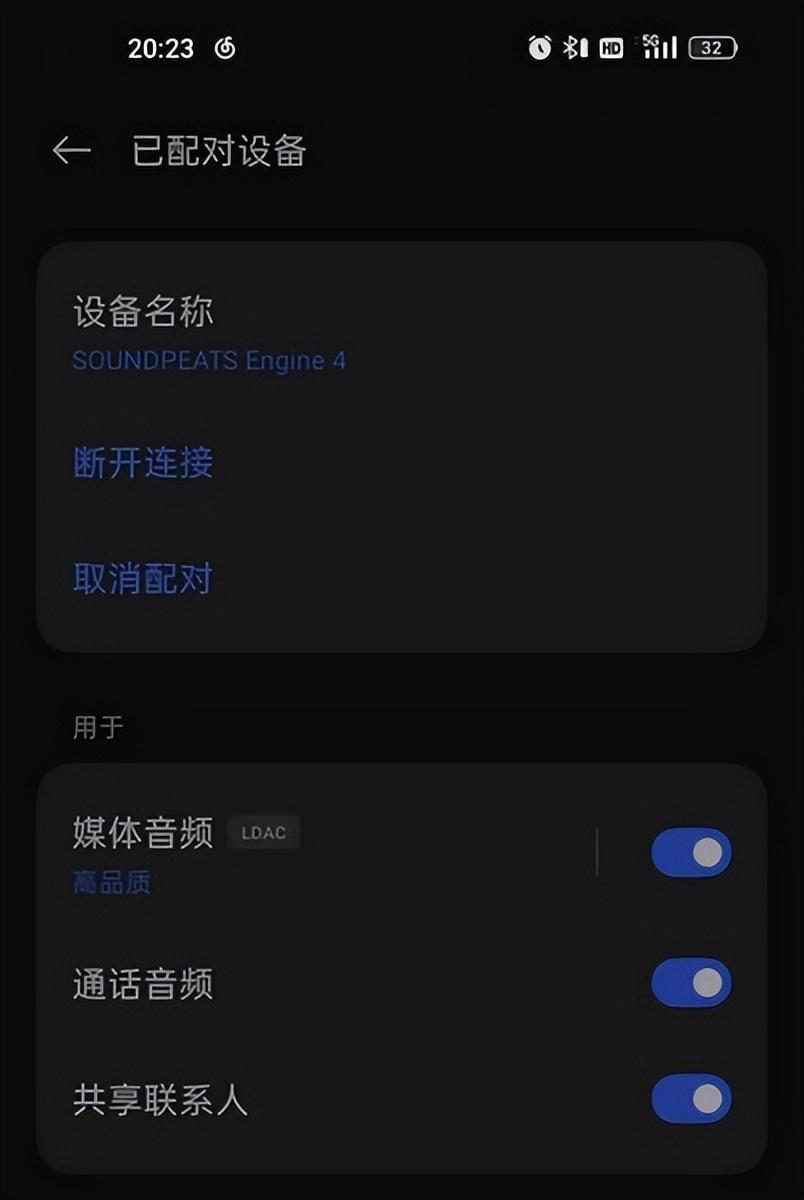Toggle off the 媒体音频 switch
Image resolution: width=804 pixels, height=1200 pixels.
pyautogui.click(x=691, y=853)
